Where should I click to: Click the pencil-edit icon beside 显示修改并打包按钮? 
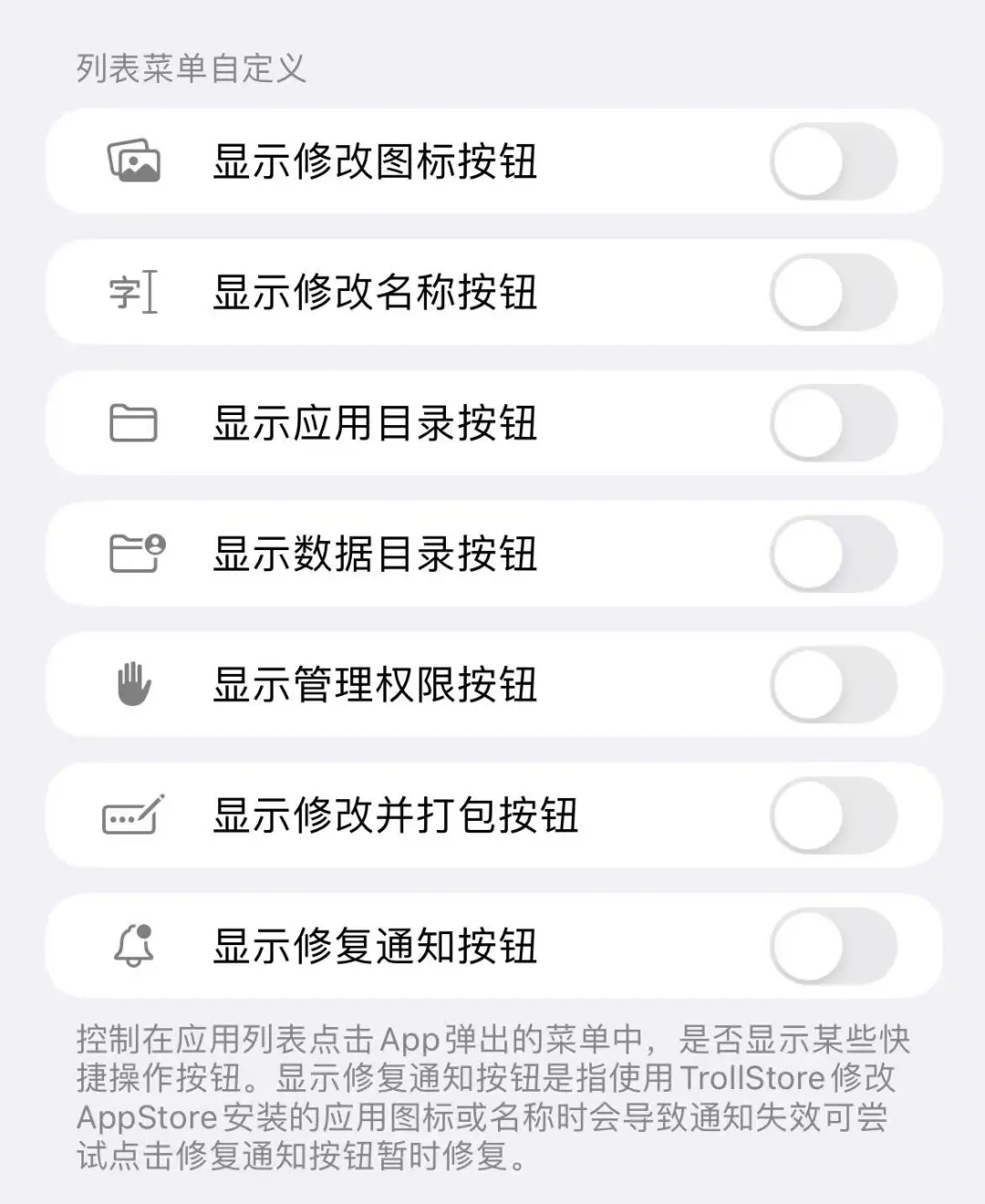click(x=133, y=815)
